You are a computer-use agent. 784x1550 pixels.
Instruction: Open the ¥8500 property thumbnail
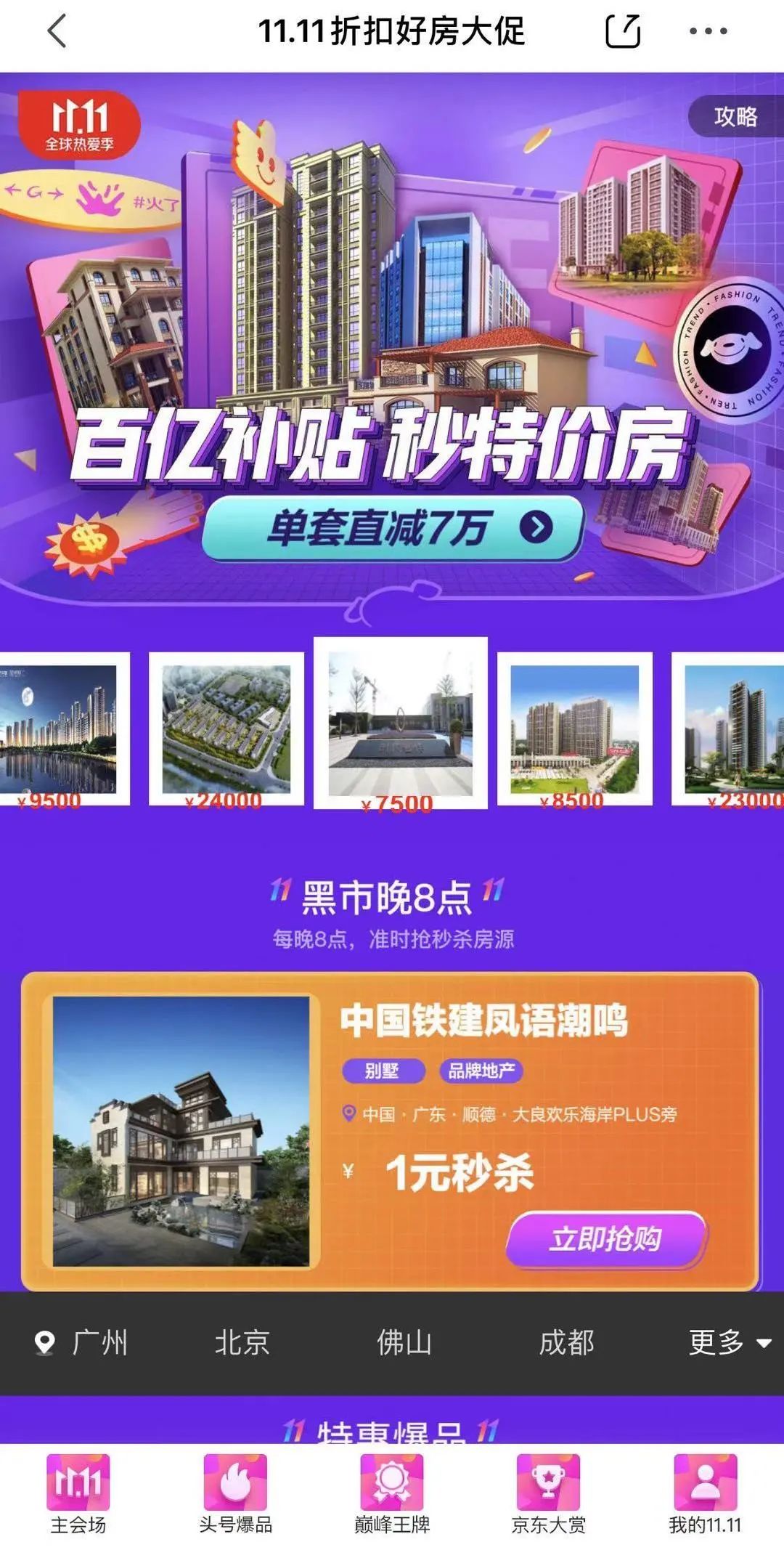click(574, 729)
